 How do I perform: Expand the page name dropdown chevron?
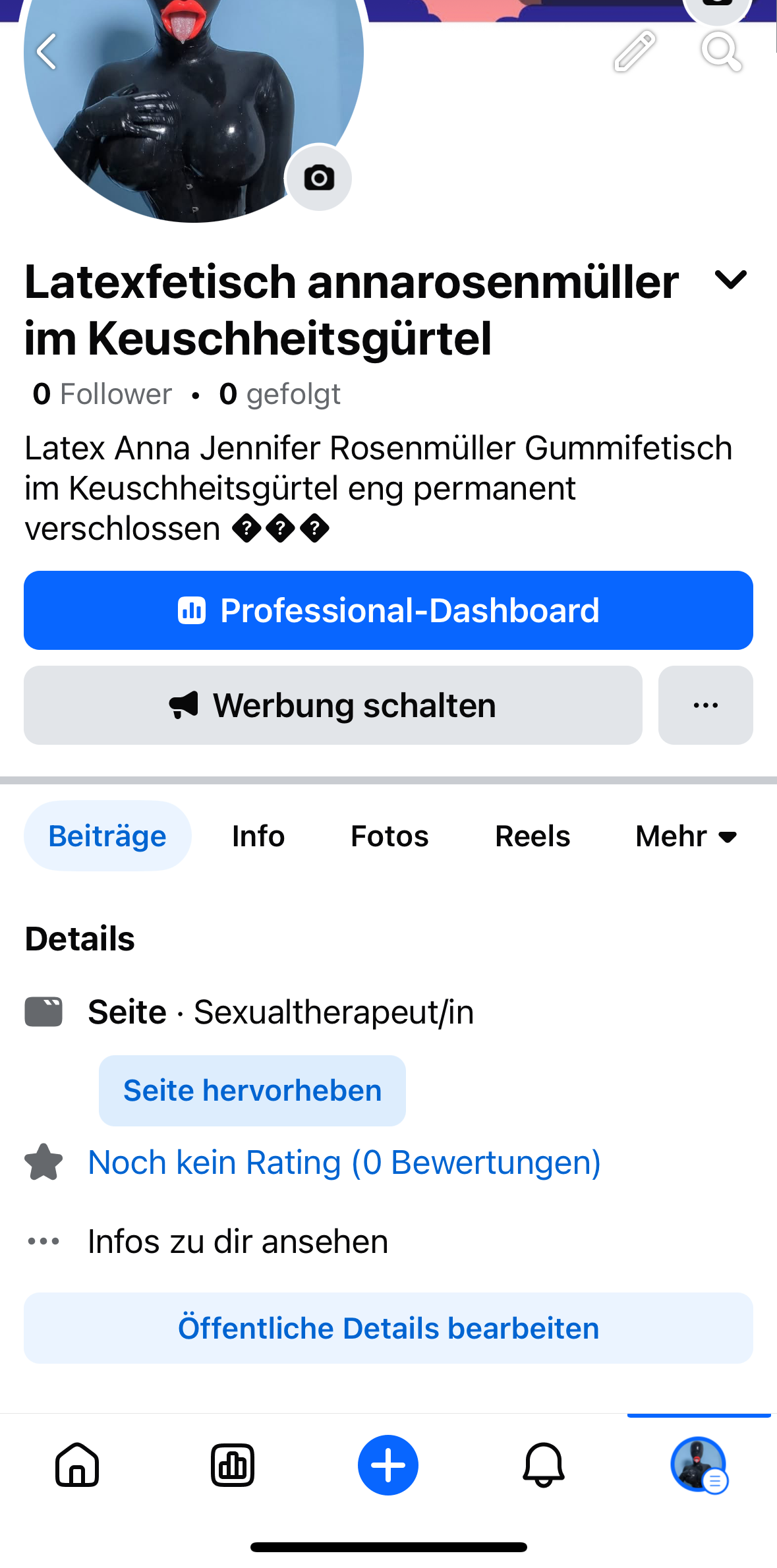pos(730,280)
